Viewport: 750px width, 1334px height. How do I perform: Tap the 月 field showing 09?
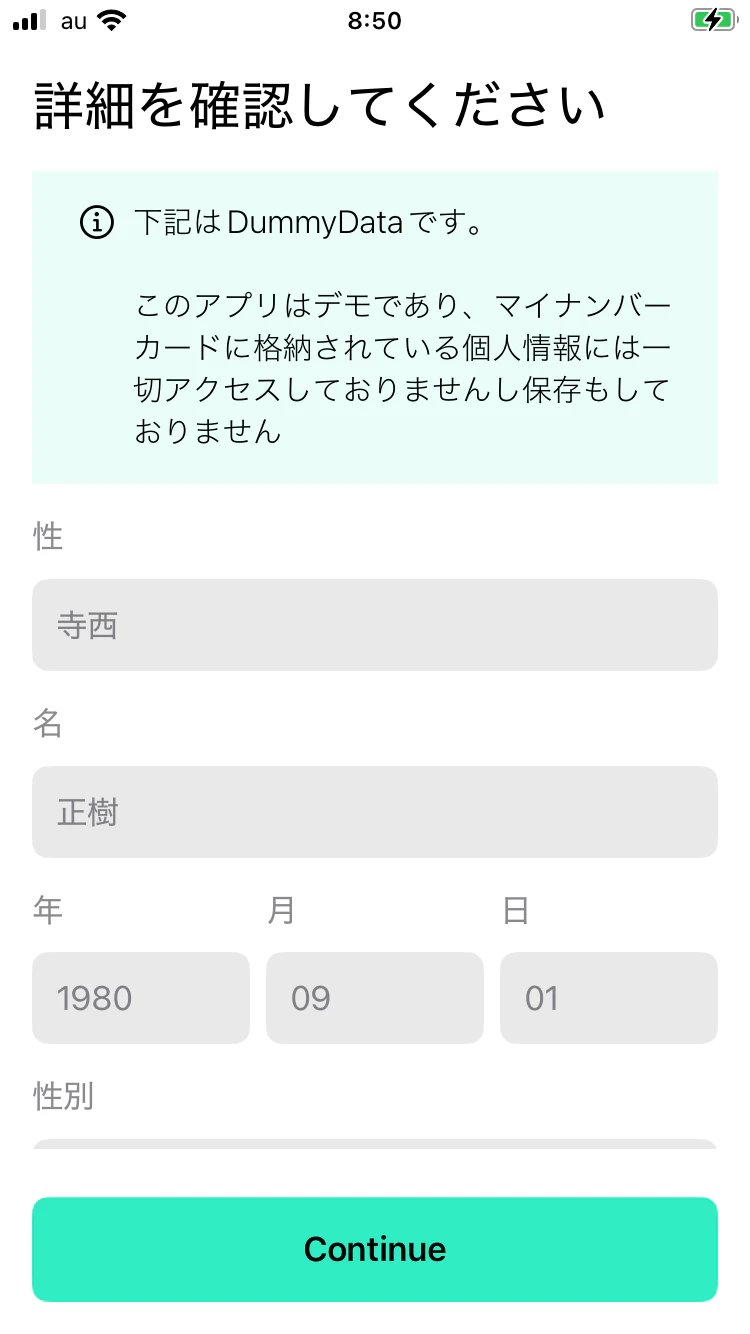tap(374, 997)
